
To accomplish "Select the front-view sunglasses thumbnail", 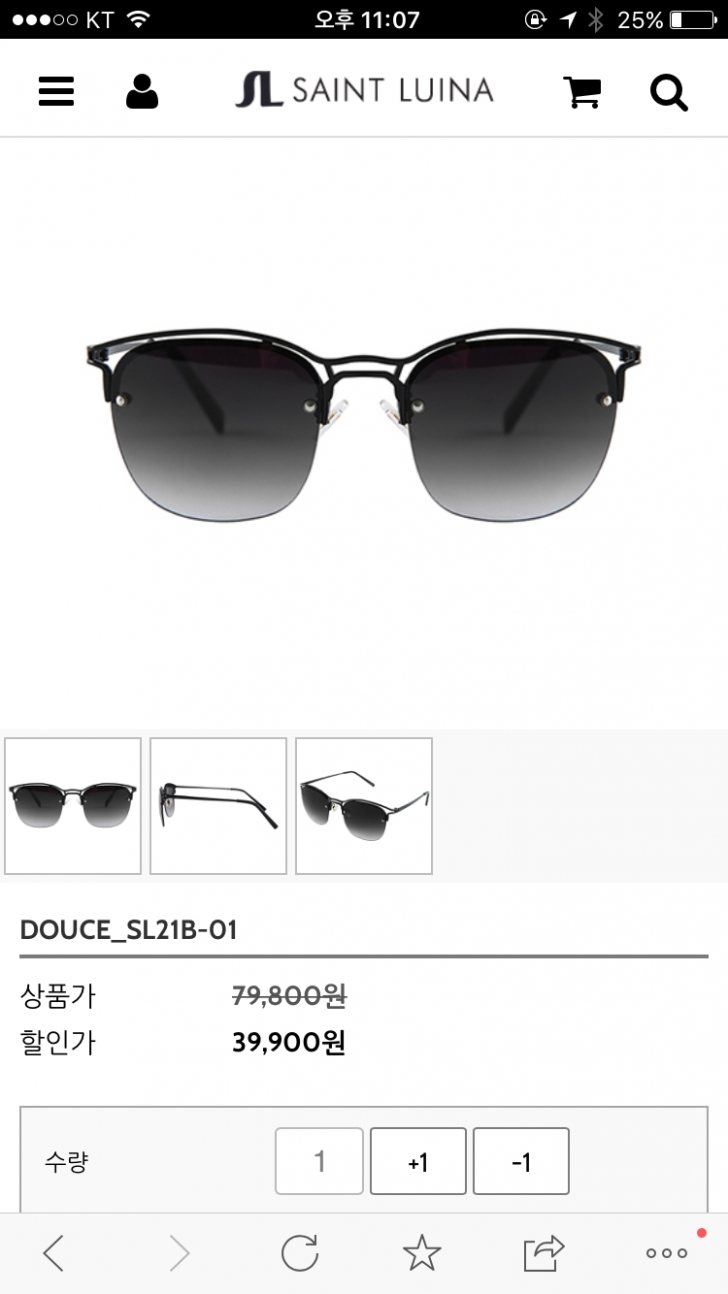I will [73, 806].
